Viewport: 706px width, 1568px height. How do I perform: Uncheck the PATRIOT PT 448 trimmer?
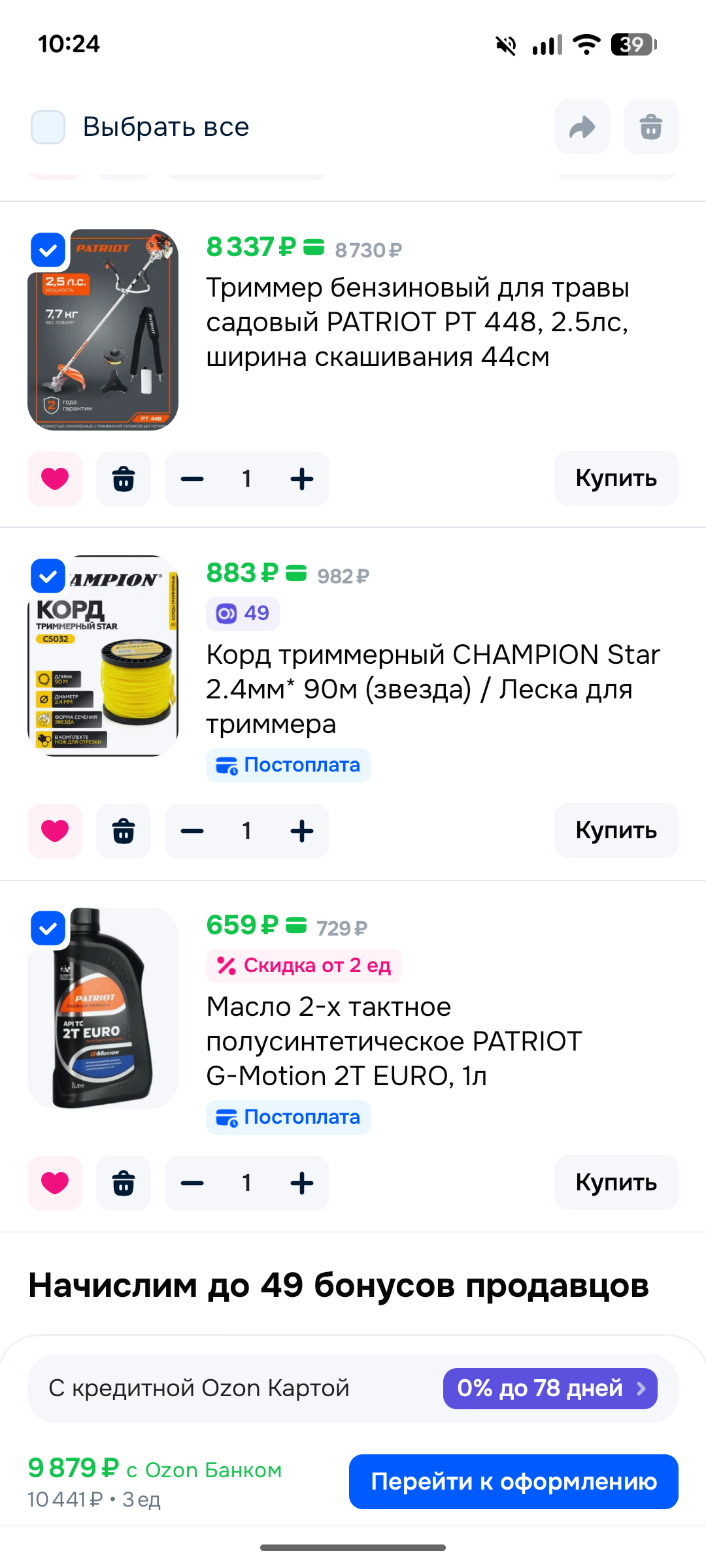tap(48, 250)
